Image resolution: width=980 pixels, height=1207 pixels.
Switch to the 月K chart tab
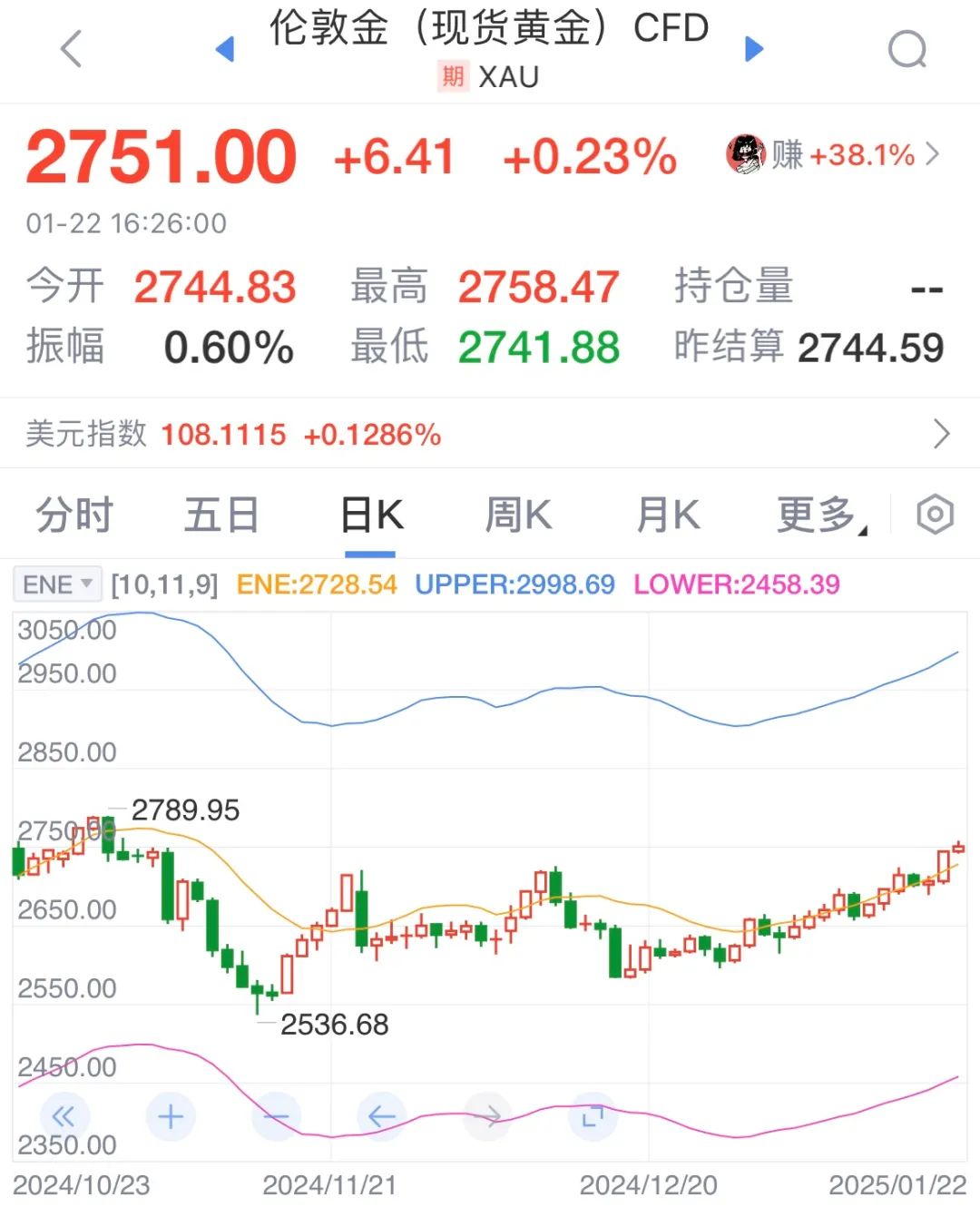click(668, 515)
